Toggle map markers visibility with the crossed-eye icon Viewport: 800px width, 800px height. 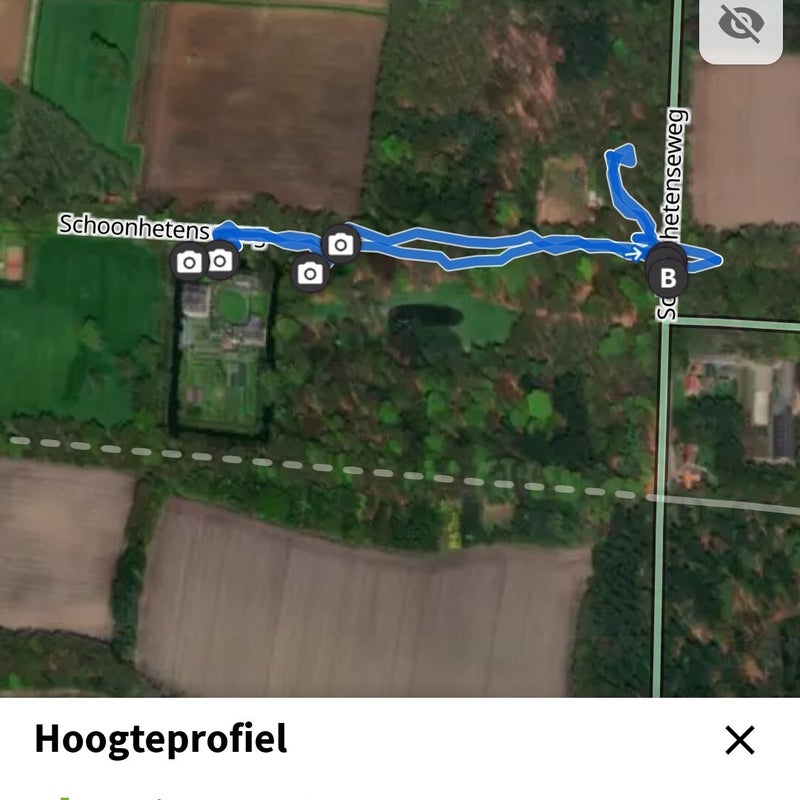click(741, 26)
